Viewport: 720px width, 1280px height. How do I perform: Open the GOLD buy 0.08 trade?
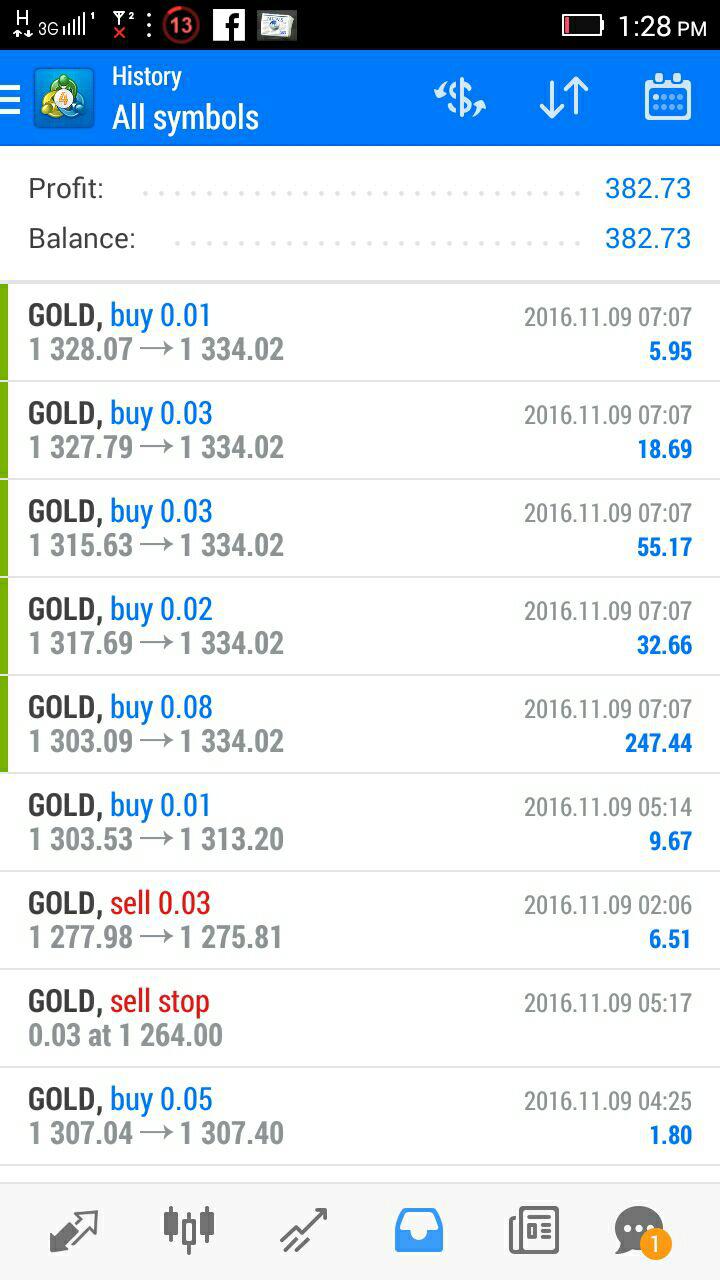click(x=360, y=724)
